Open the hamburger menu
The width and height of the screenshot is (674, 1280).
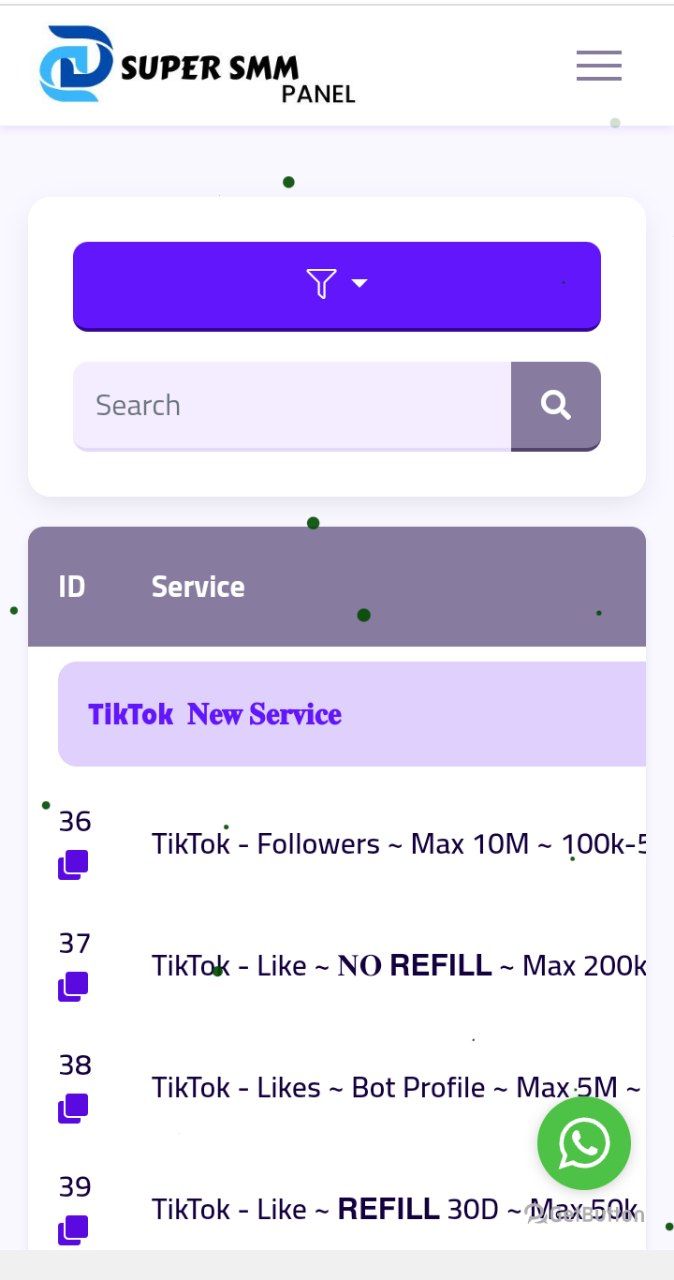[599, 66]
